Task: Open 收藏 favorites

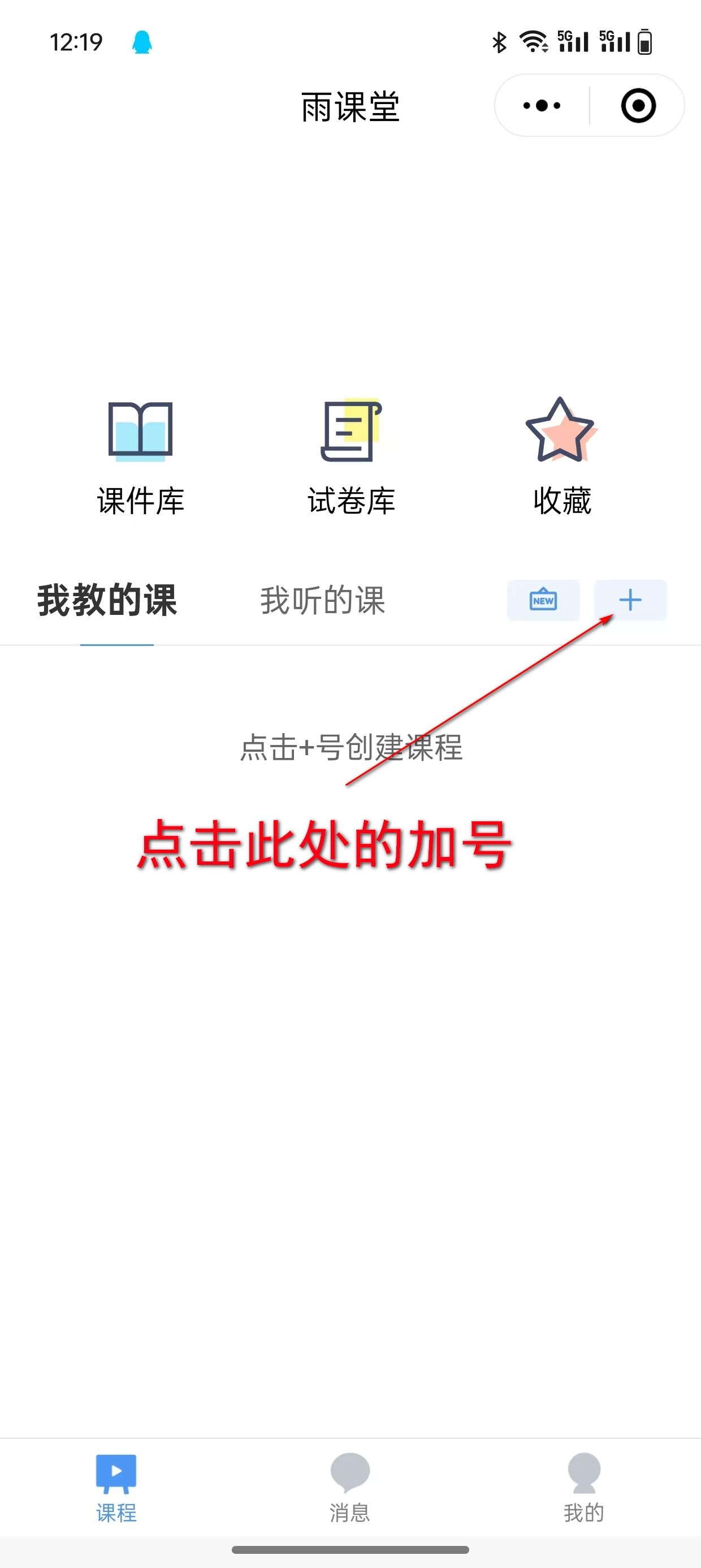Action: pos(561,458)
